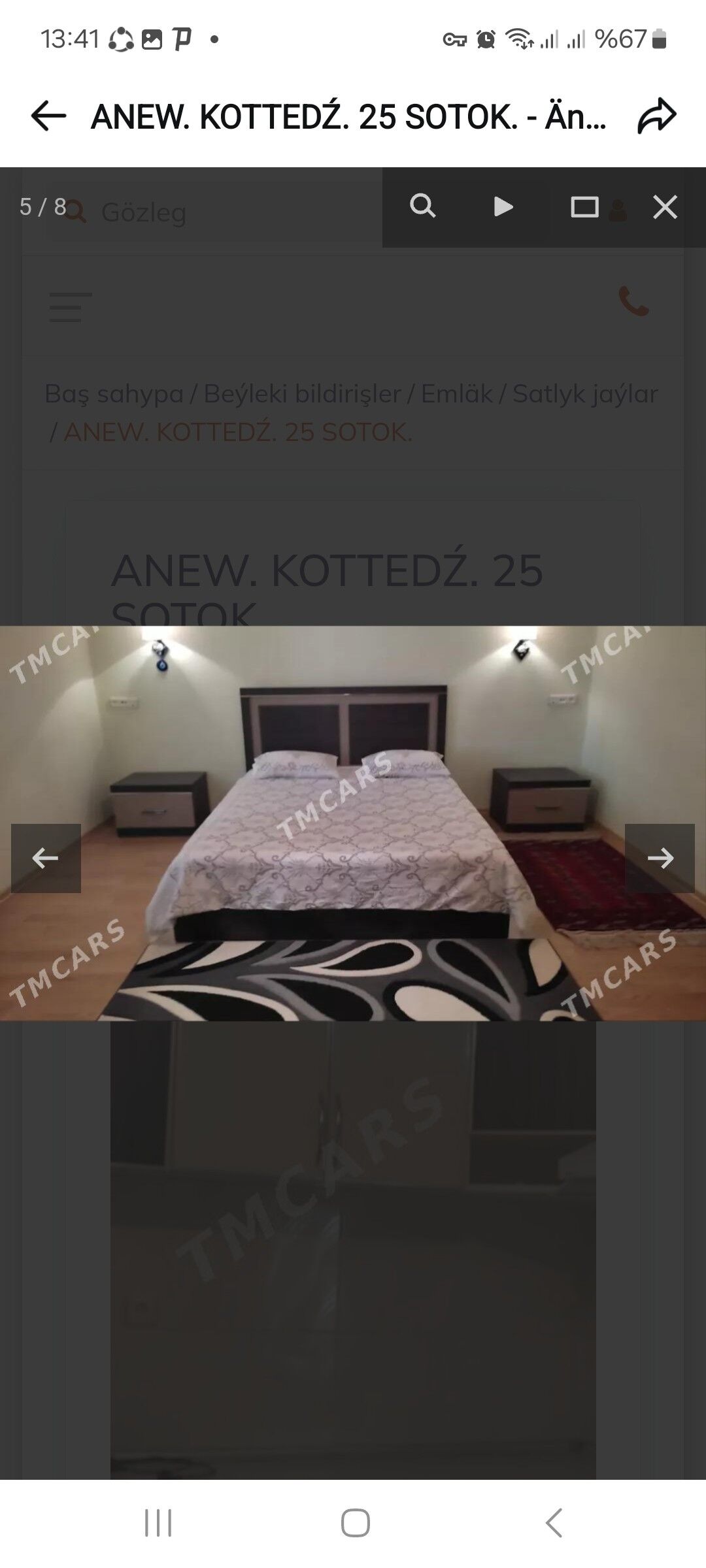Close the photo gallery
Image resolution: width=706 pixels, height=1568 pixels.
(665, 207)
